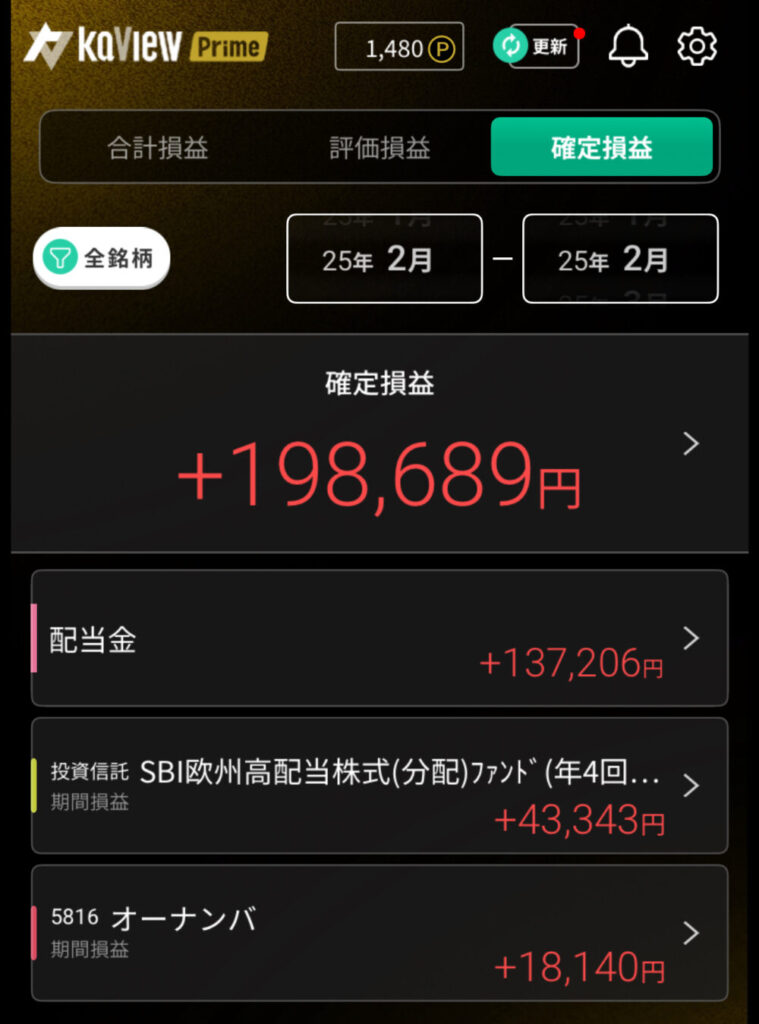This screenshot has height=1024, width=759.
Task: Open SBI欧州高配当株式 fund details
Action: click(x=380, y=785)
